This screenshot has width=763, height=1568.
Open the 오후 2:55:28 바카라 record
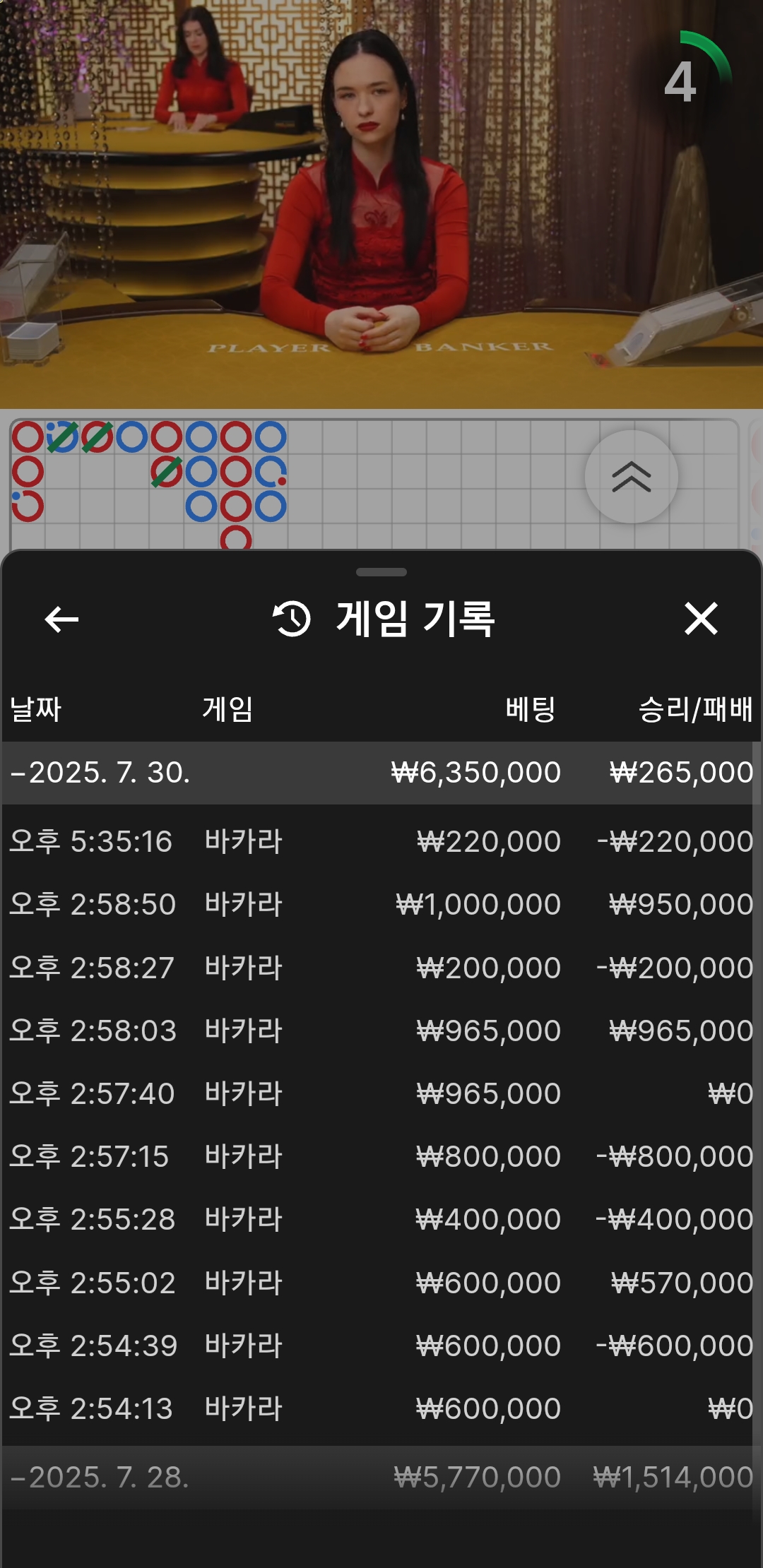(381, 1219)
